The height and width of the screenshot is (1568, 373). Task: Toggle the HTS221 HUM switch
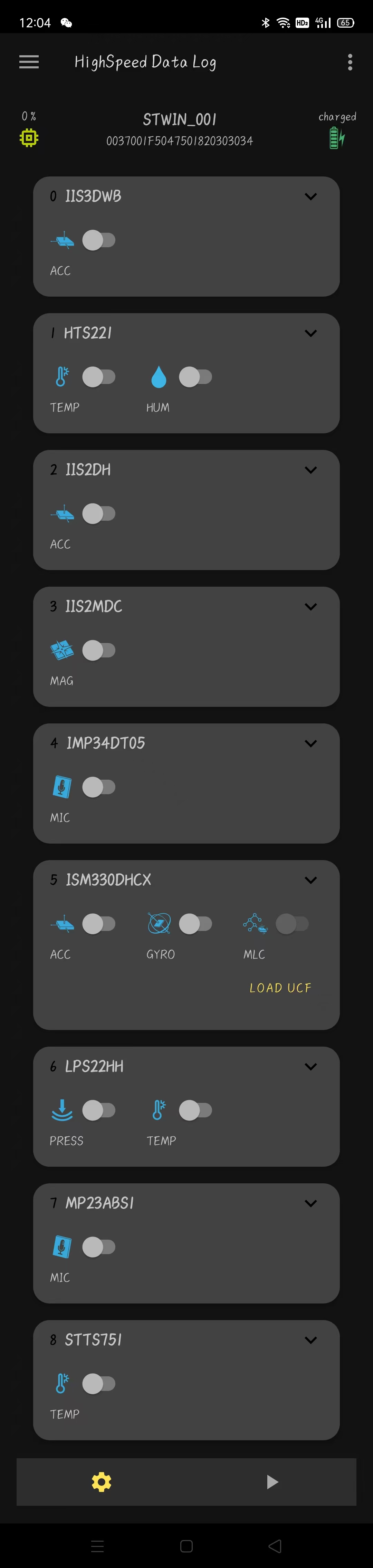click(x=195, y=377)
